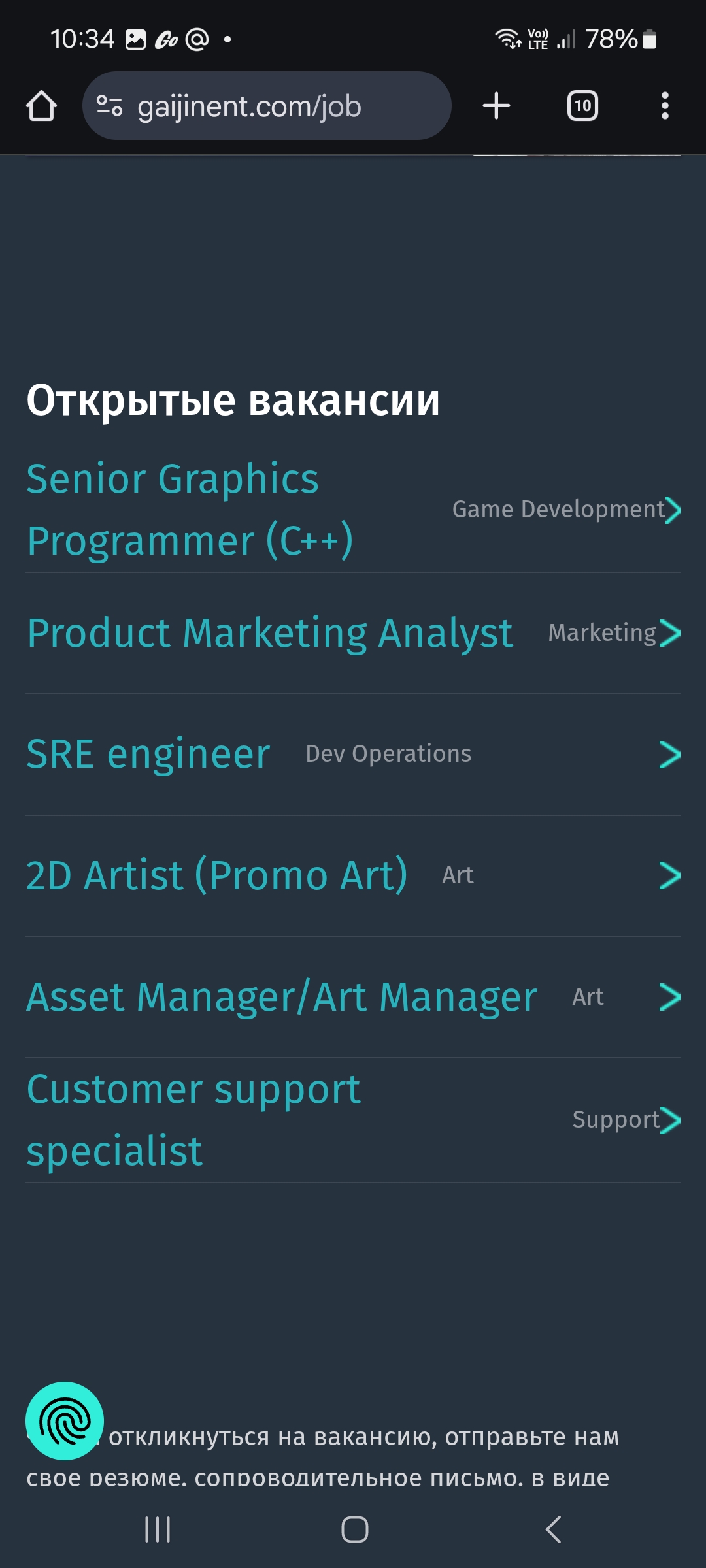The width and height of the screenshot is (706, 1568).
Task: Go back using the system navigation bar
Action: (x=553, y=1529)
